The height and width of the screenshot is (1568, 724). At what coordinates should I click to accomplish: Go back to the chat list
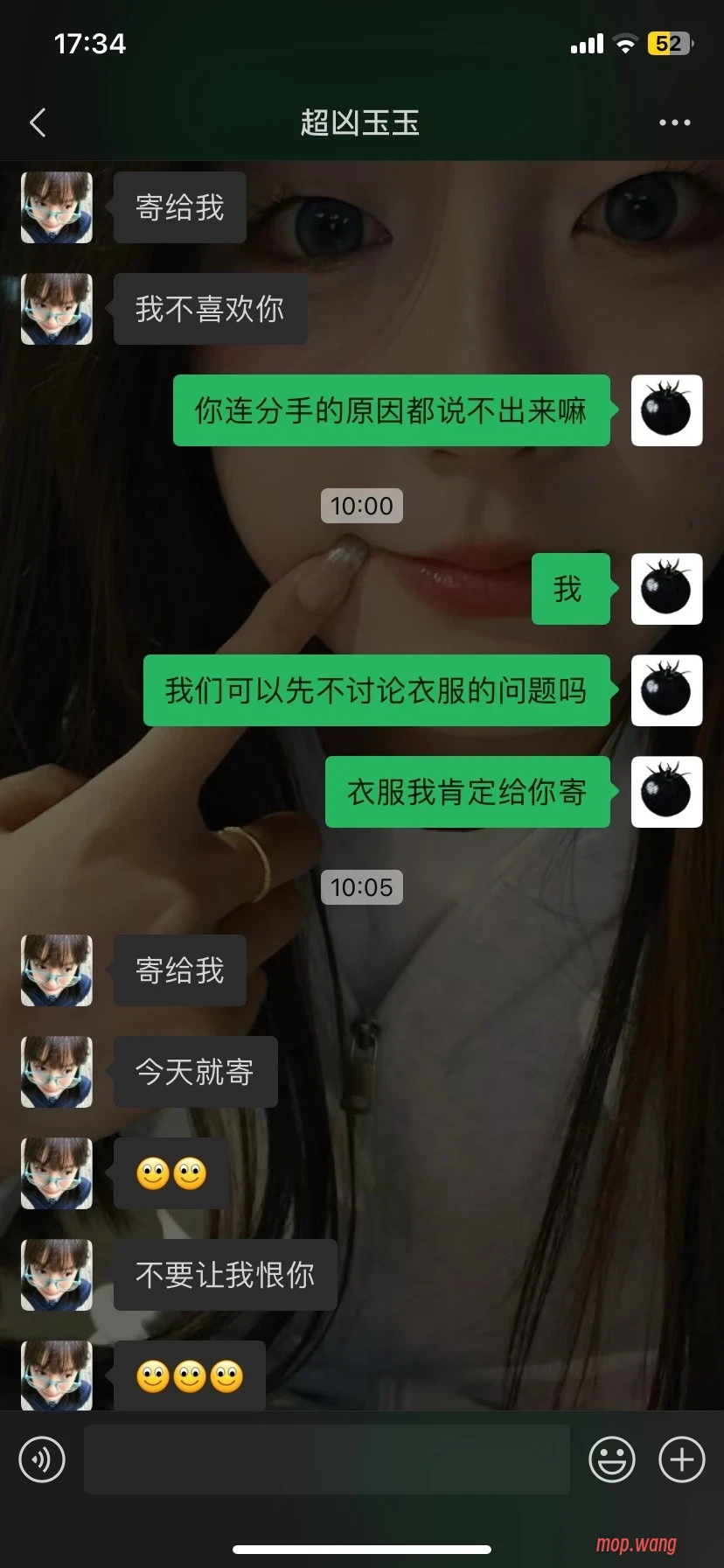click(38, 122)
